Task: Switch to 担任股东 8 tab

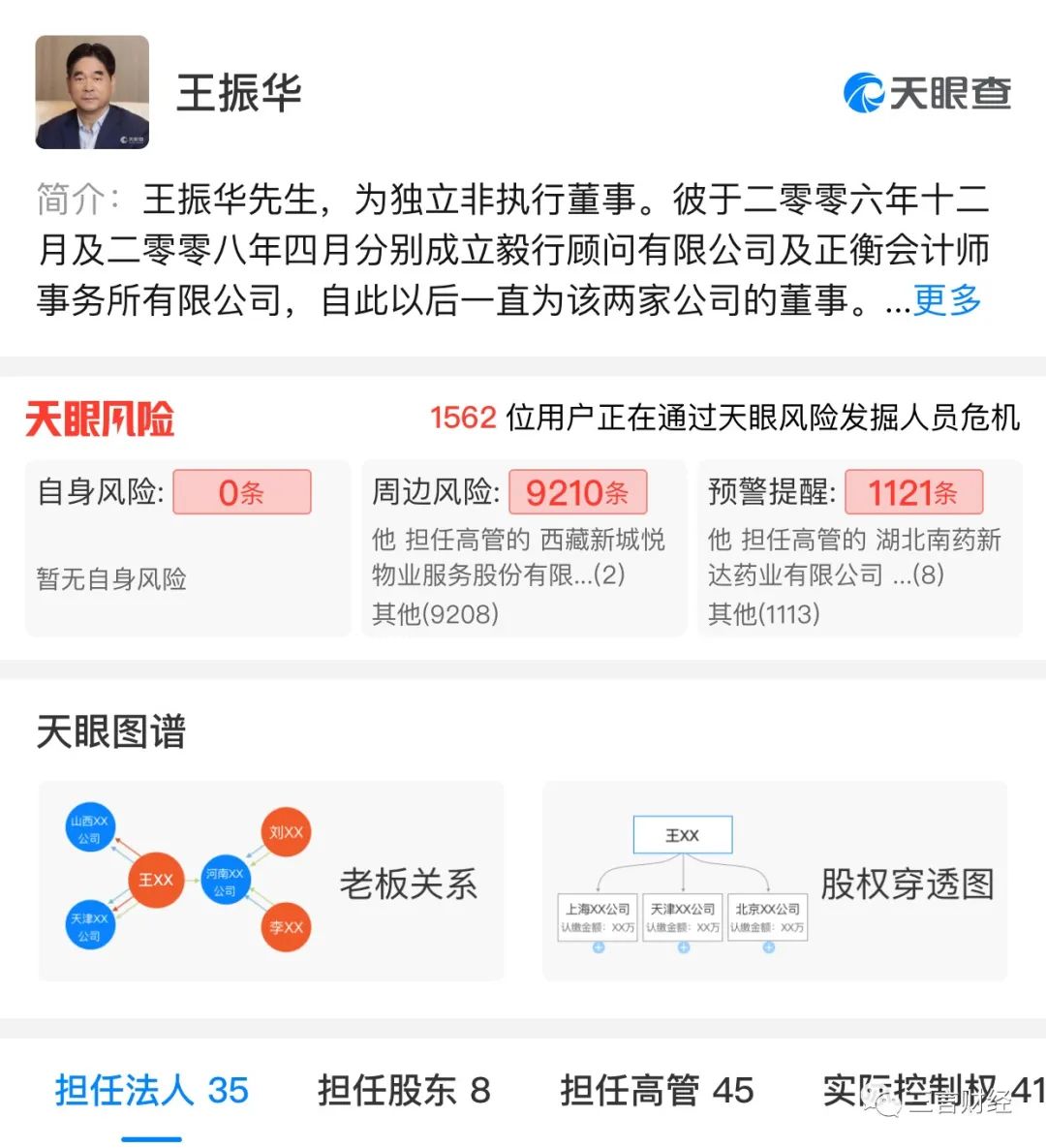Action: (404, 1091)
